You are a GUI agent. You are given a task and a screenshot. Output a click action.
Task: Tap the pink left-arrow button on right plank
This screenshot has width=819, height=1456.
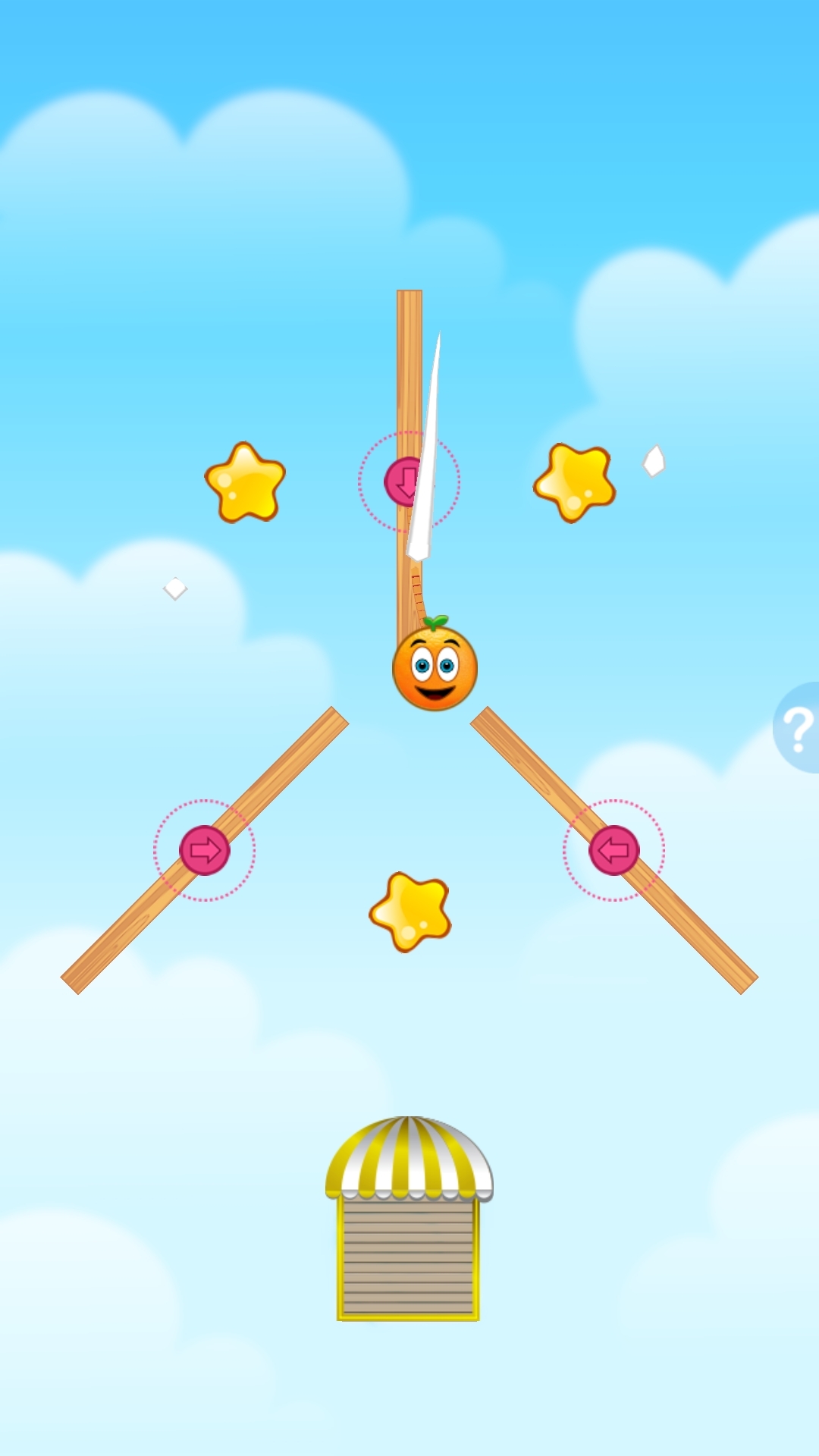(x=613, y=850)
